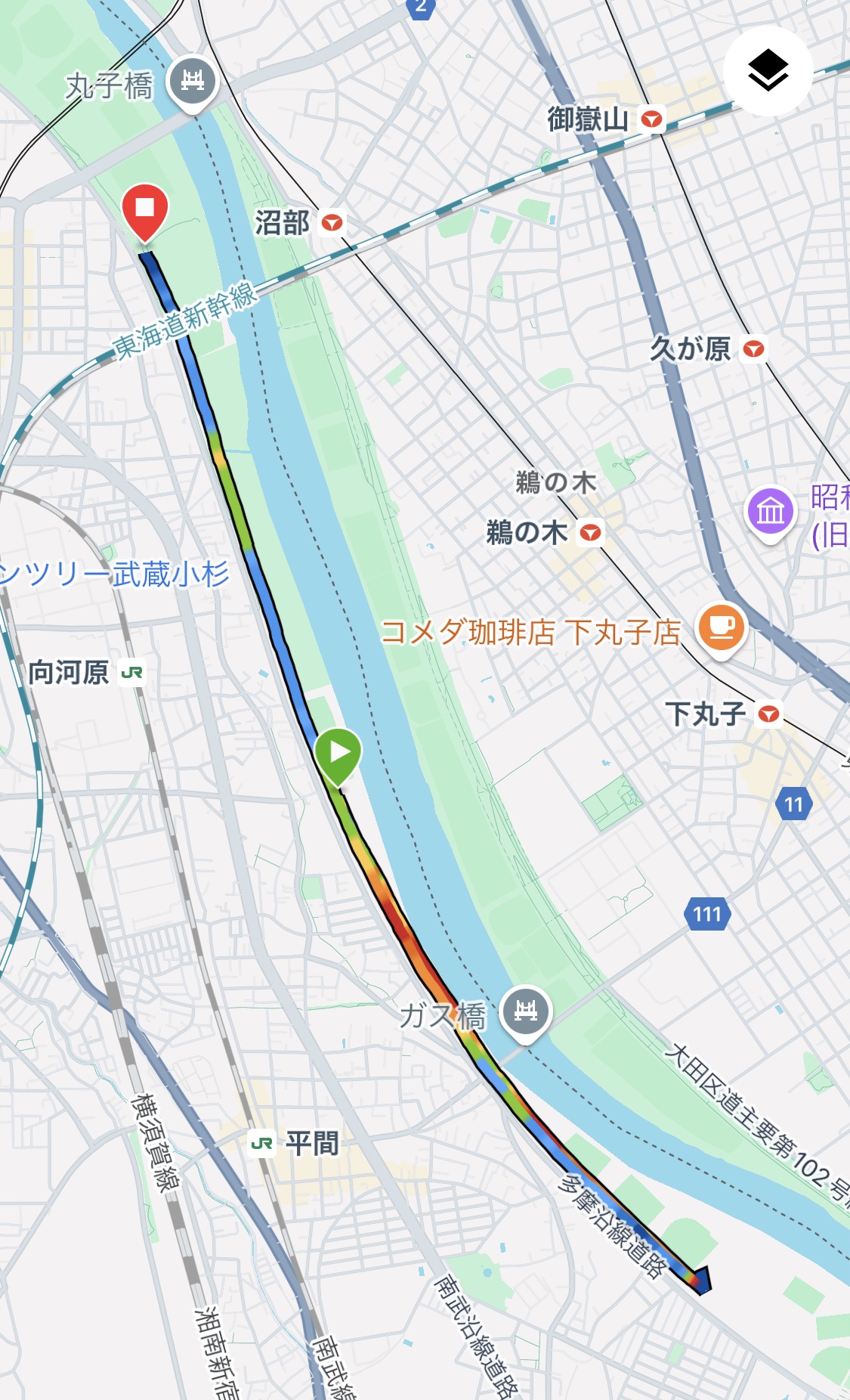Open コメダ珈琲店 下丸子店 cafe pin
The height and width of the screenshot is (1400, 850).
722,627
